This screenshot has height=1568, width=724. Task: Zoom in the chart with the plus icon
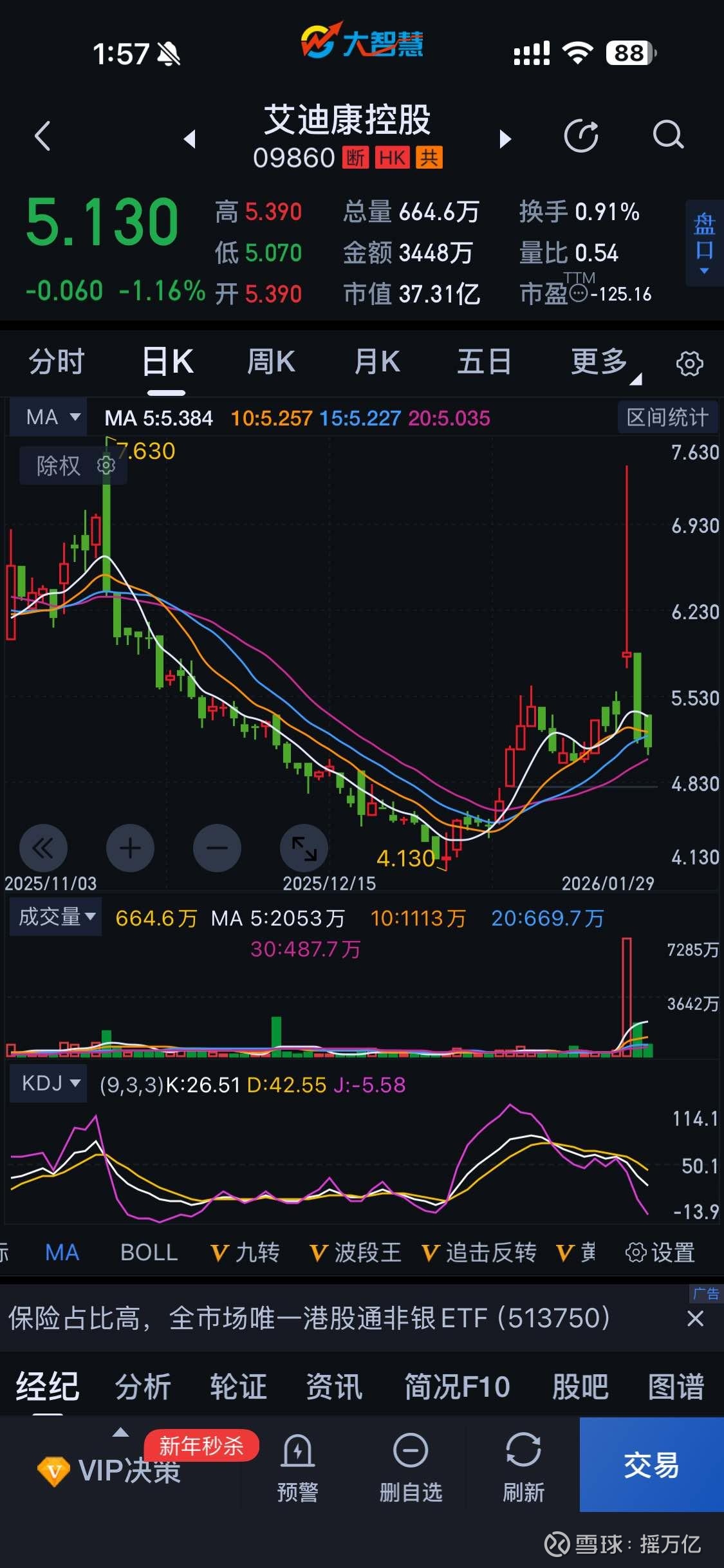tap(130, 848)
